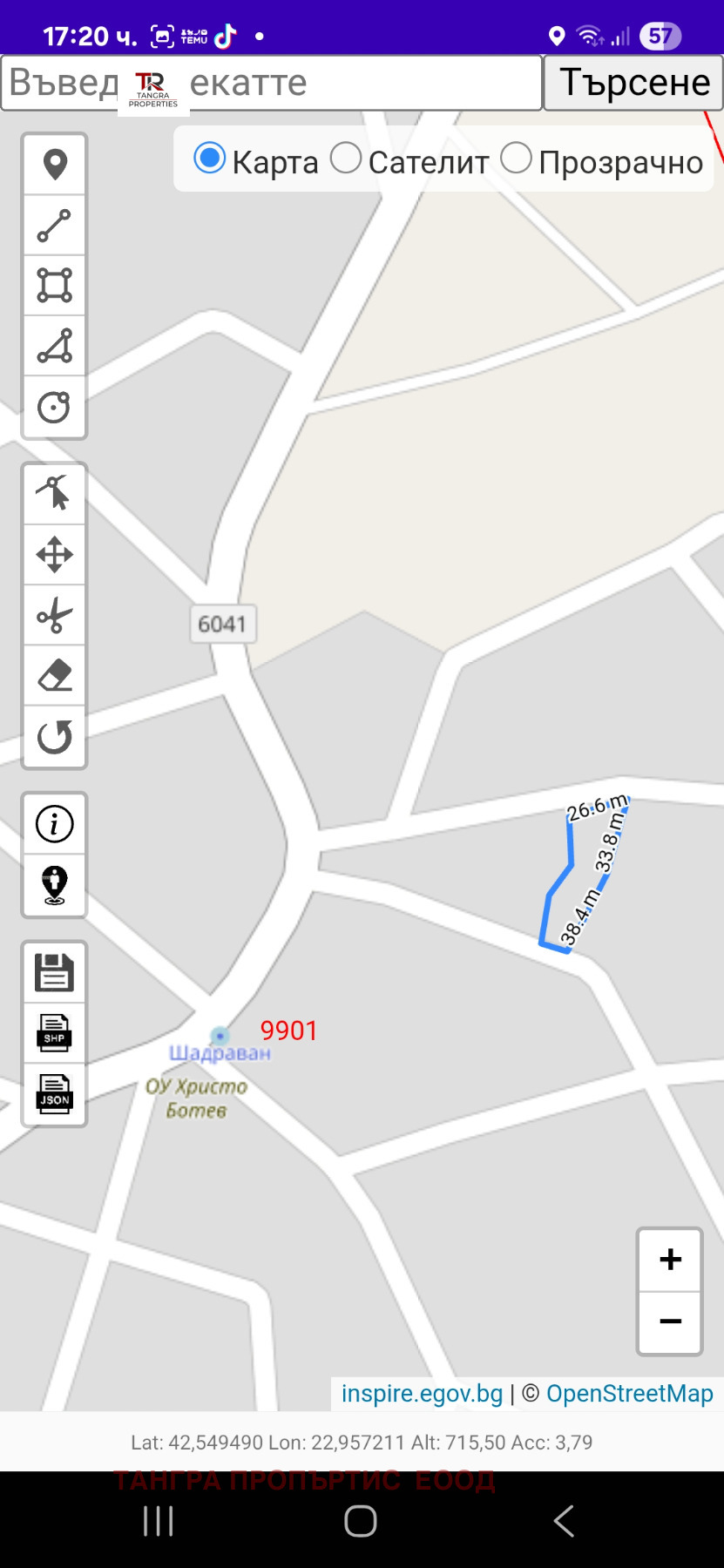724x1568 pixels.
Task: Activate the select feature cursor tool
Action: pyautogui.click(x=54, y=494)
